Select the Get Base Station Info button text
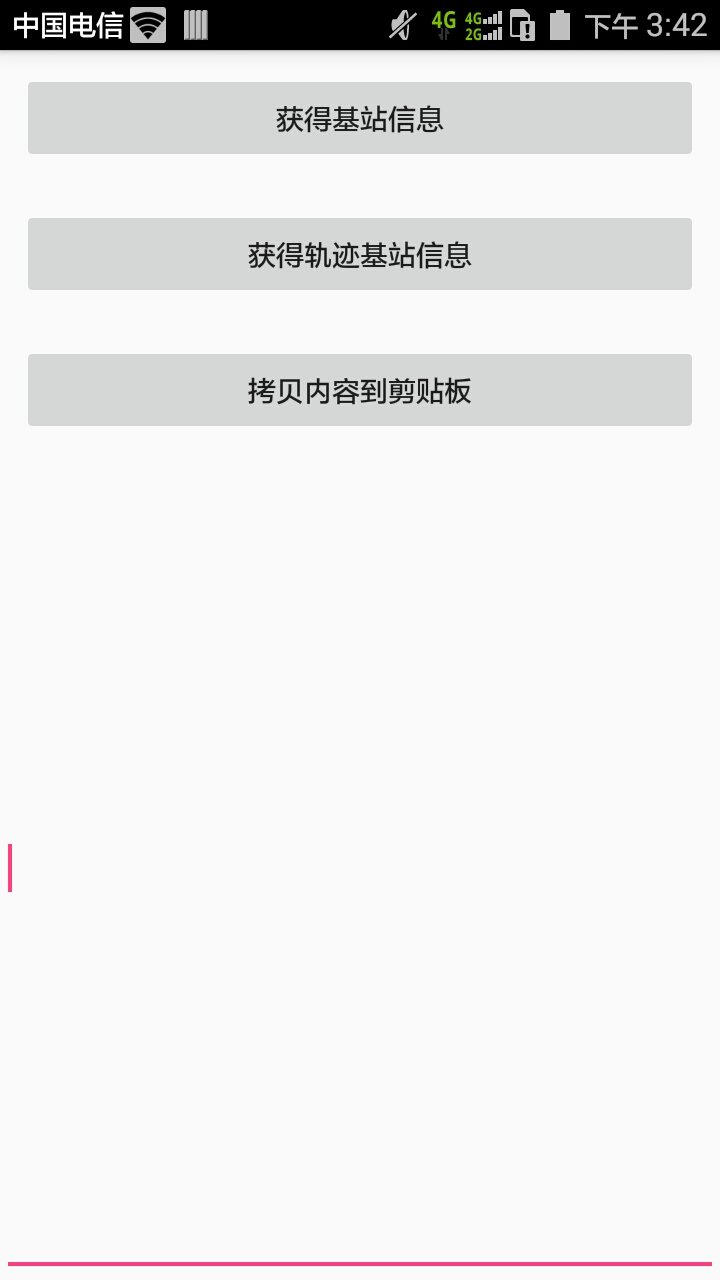 360,117
